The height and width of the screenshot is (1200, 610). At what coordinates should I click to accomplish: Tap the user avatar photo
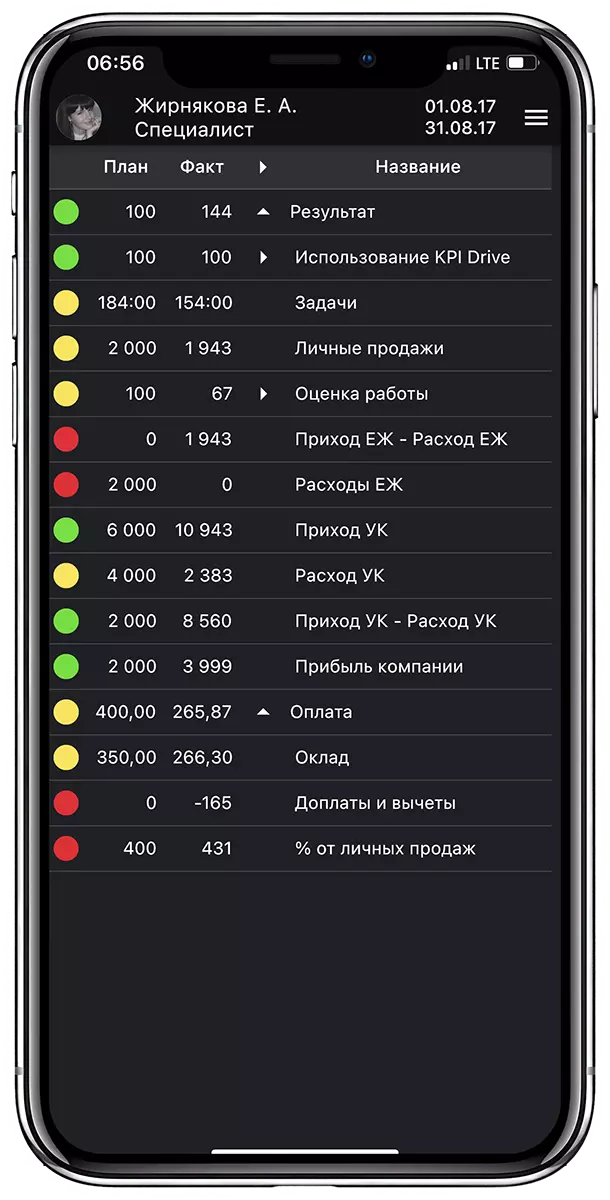click(78, 118)
